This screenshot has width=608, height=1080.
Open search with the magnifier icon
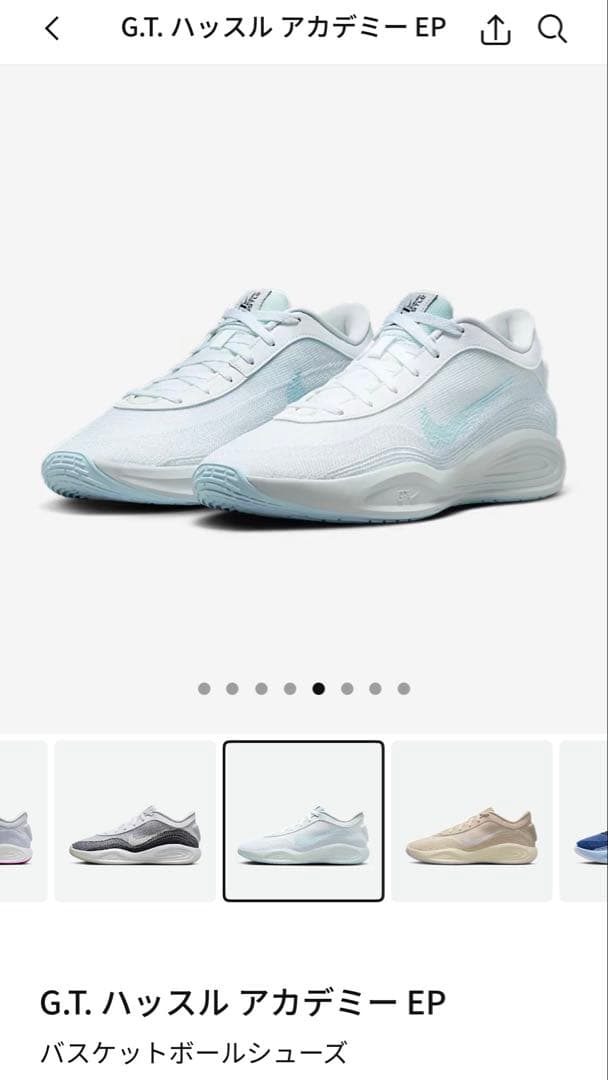552,30
